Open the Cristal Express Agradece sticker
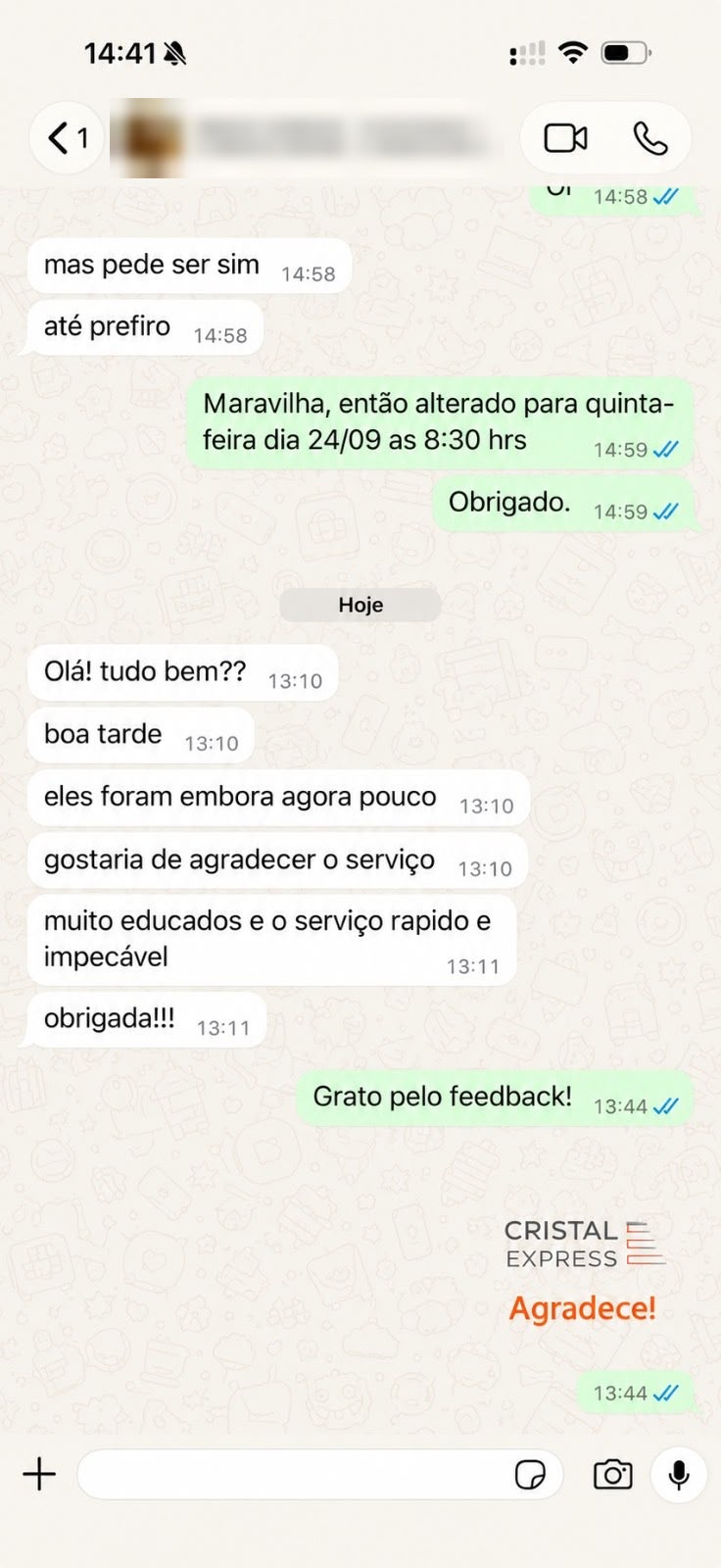 pos(582,1272)
